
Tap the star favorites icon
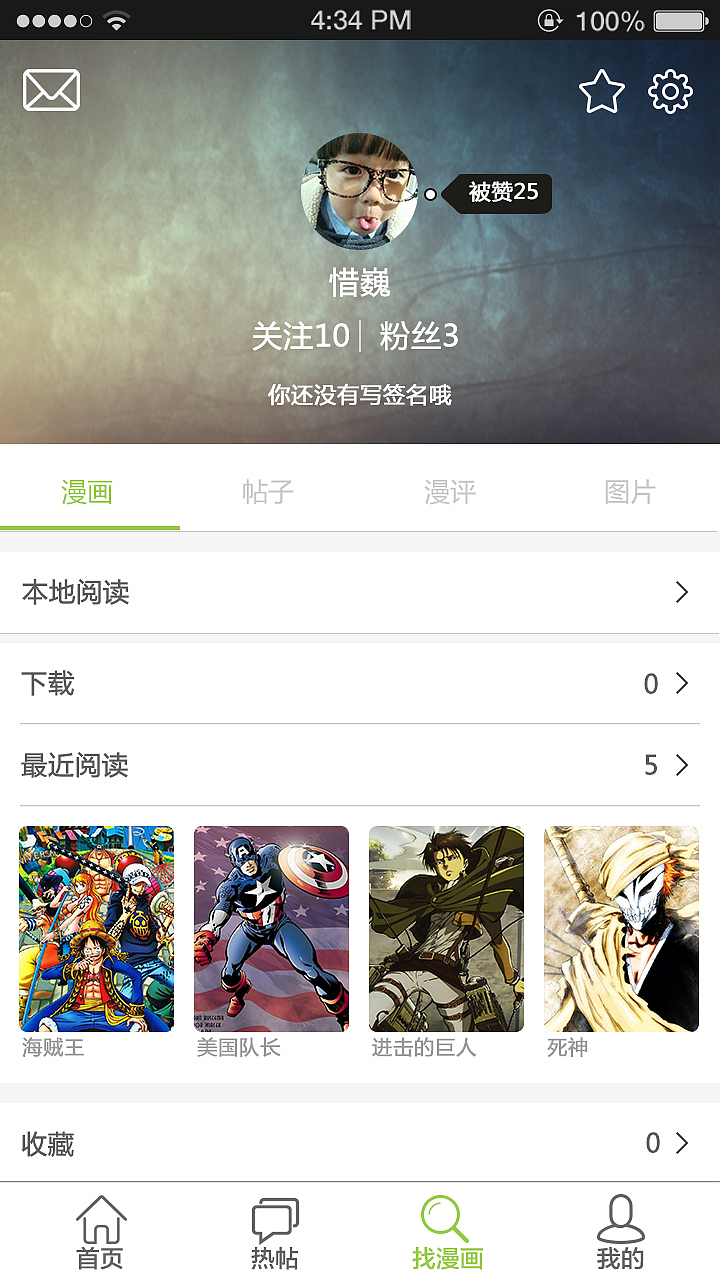click(x=602, y=92)
